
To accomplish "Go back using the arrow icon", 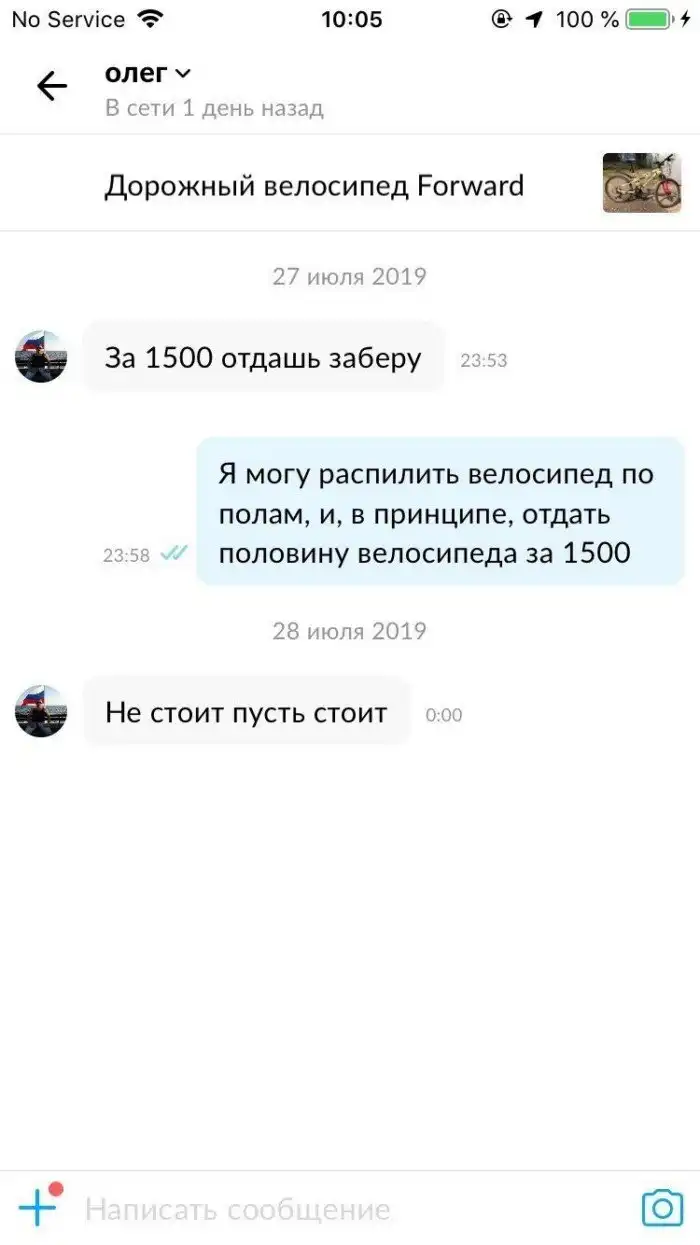I will point(52,86).
